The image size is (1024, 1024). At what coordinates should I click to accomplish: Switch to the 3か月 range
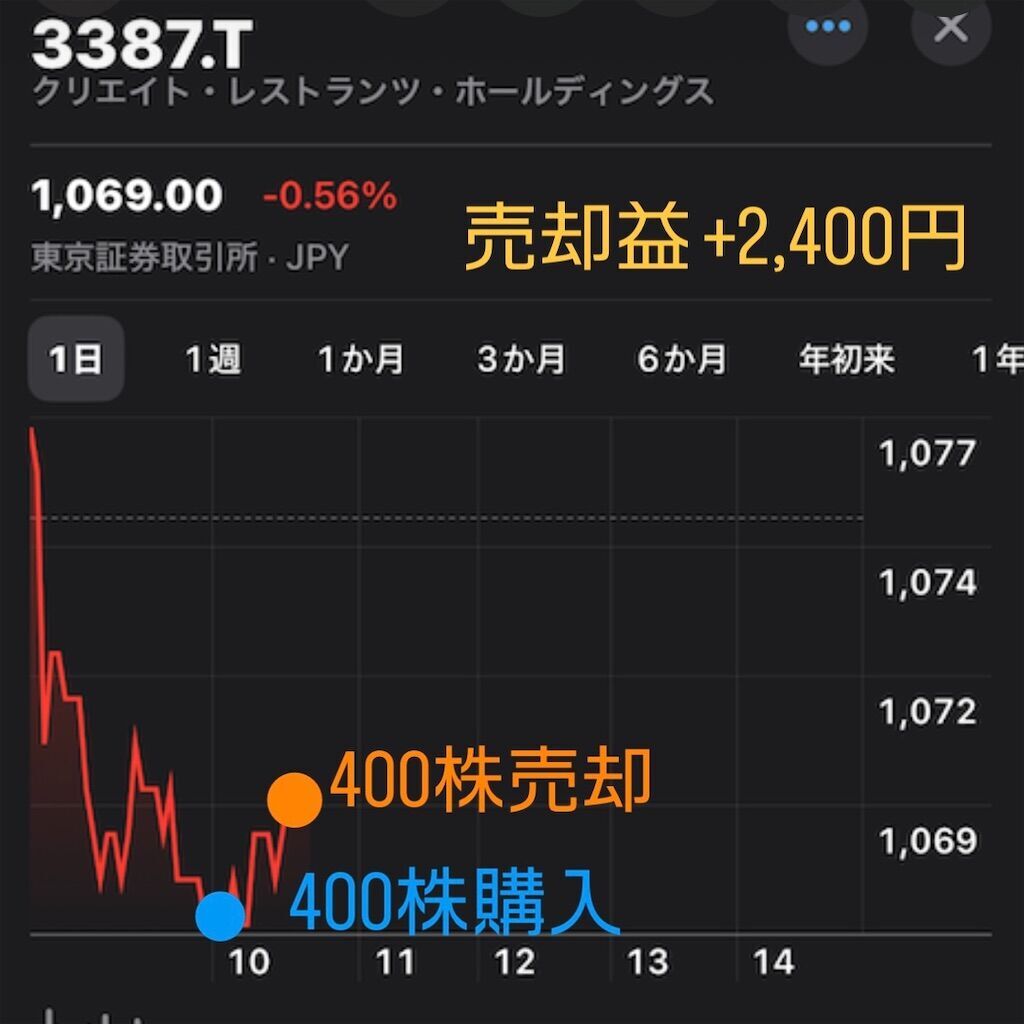tap(521, 359)
